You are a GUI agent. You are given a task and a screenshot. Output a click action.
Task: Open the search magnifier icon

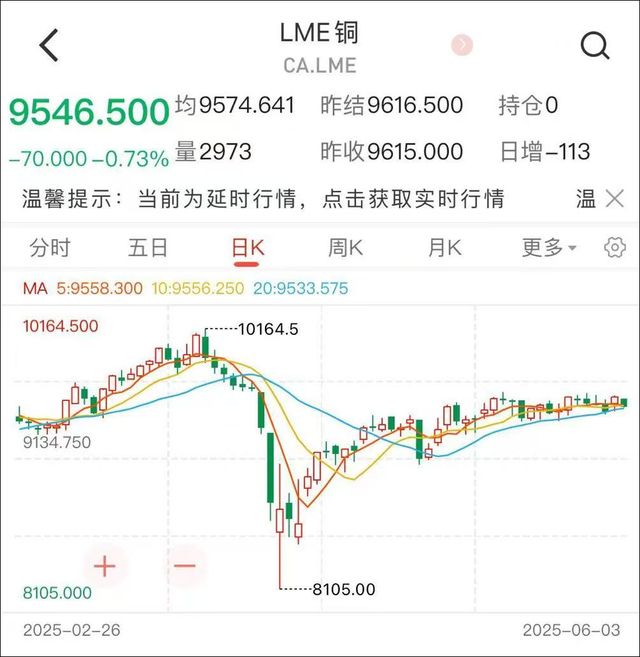[x=595, y=45]
